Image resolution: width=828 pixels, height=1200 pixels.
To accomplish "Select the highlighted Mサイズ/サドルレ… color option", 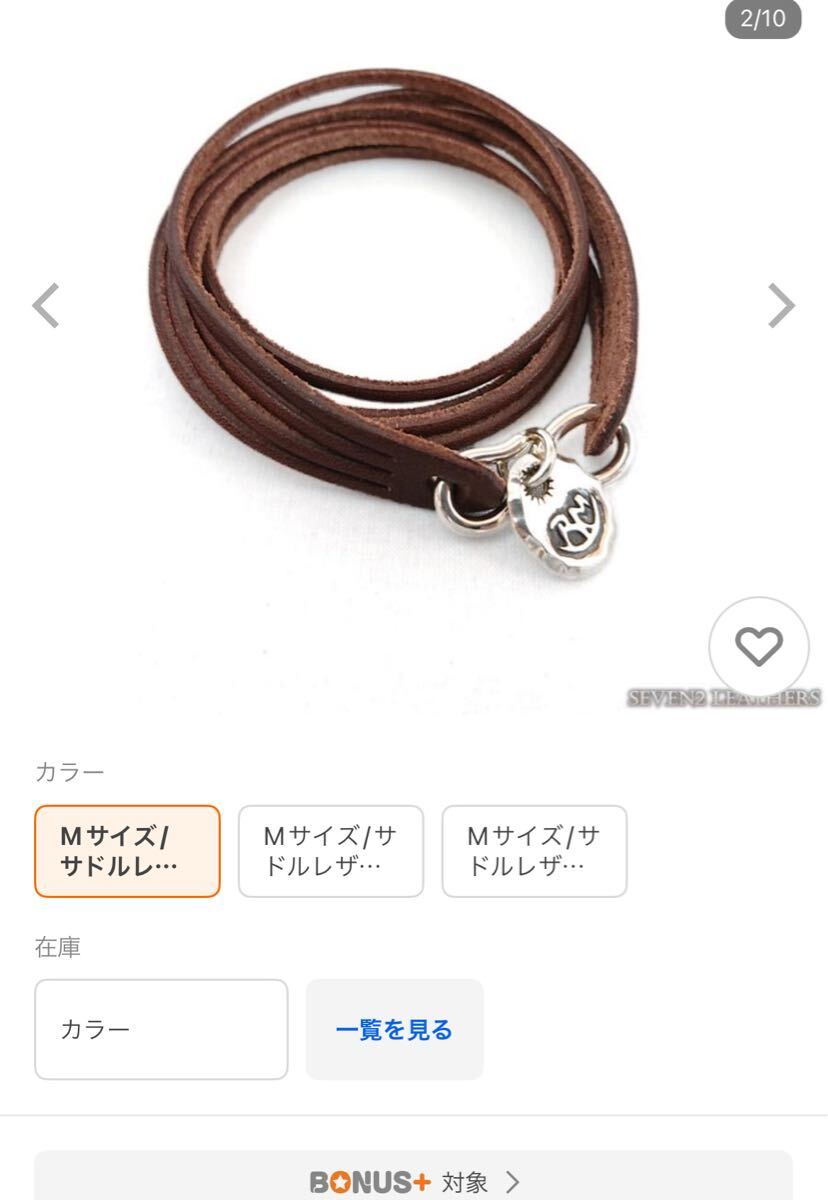I will click(x=127, y=851).
